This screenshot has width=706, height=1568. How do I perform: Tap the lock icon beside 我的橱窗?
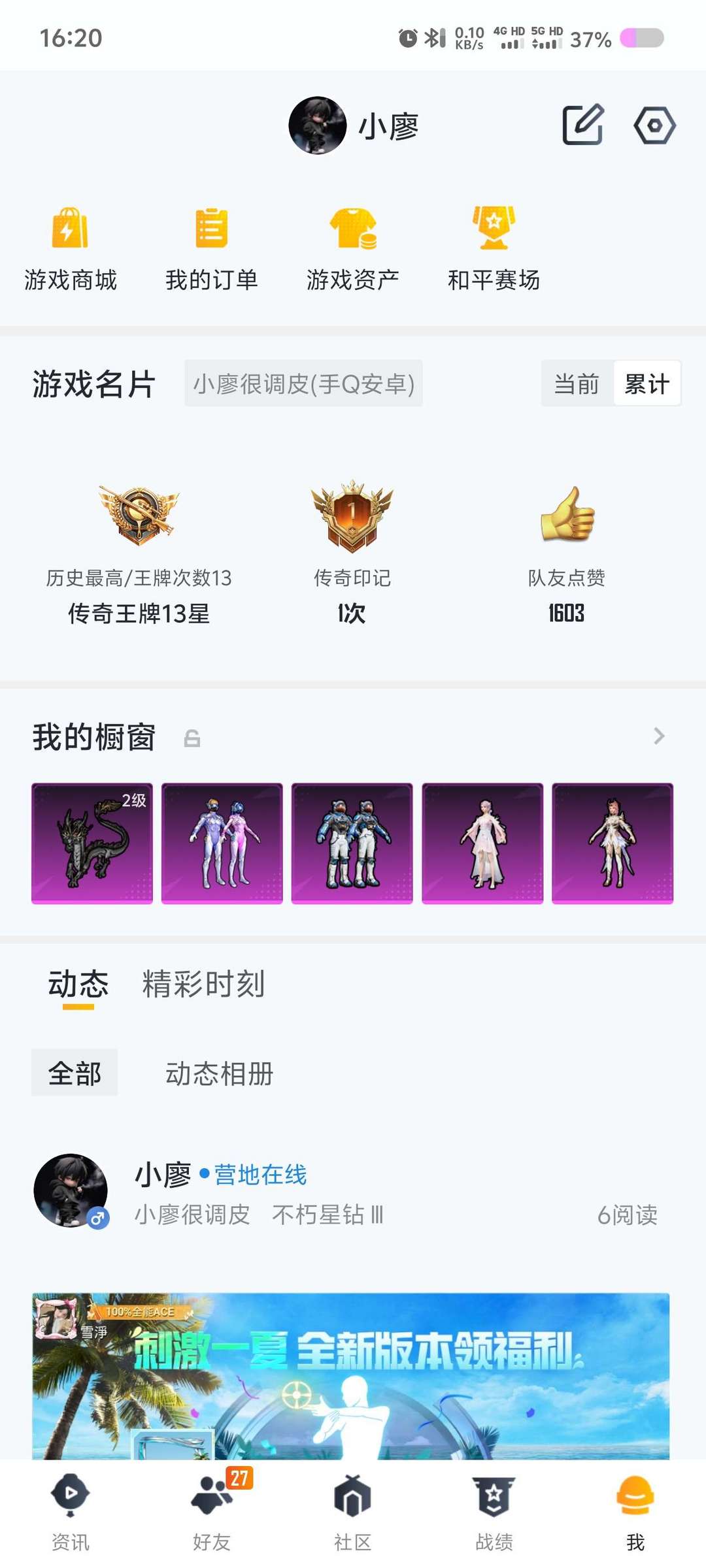click(192, 738)
